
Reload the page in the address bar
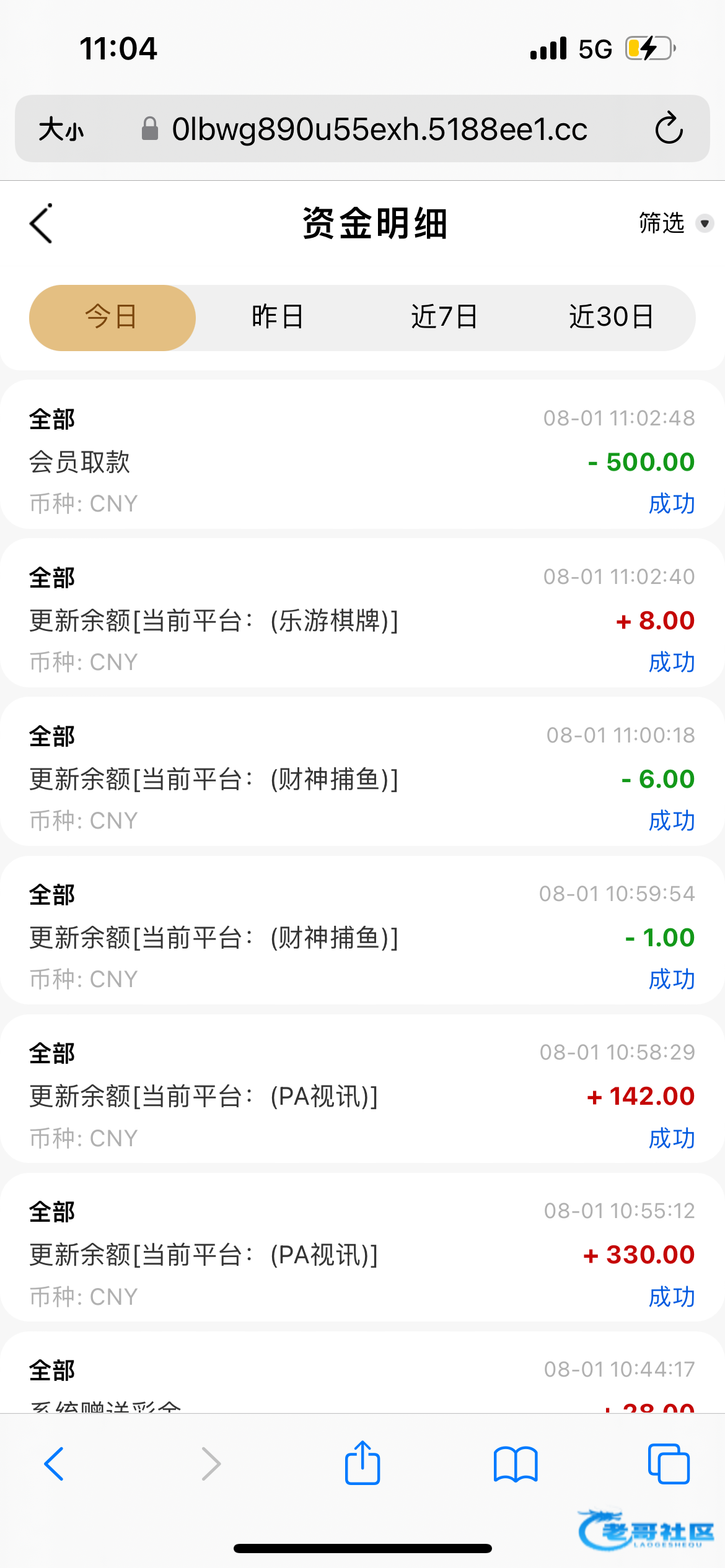tap(669, 129)
